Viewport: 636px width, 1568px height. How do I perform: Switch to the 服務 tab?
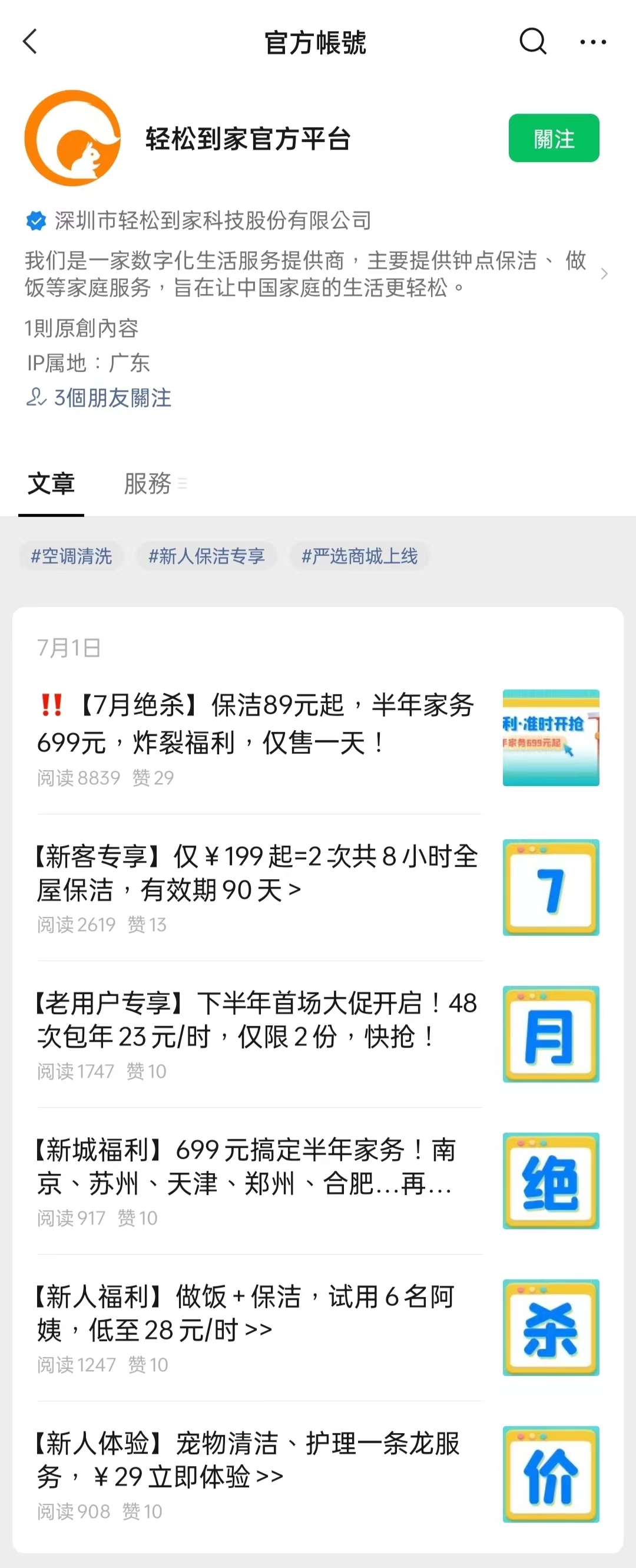point(148,483)
